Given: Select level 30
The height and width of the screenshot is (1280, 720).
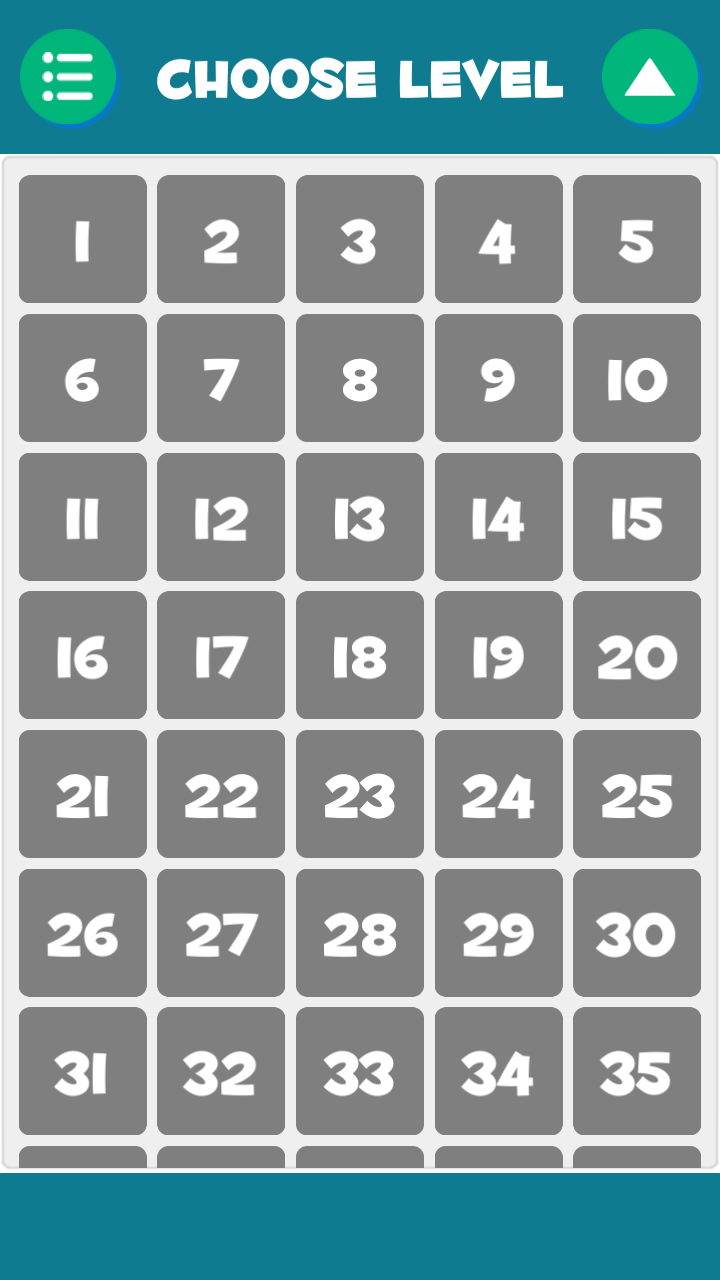Looking at the screenshot, I should tap(637, 933).
